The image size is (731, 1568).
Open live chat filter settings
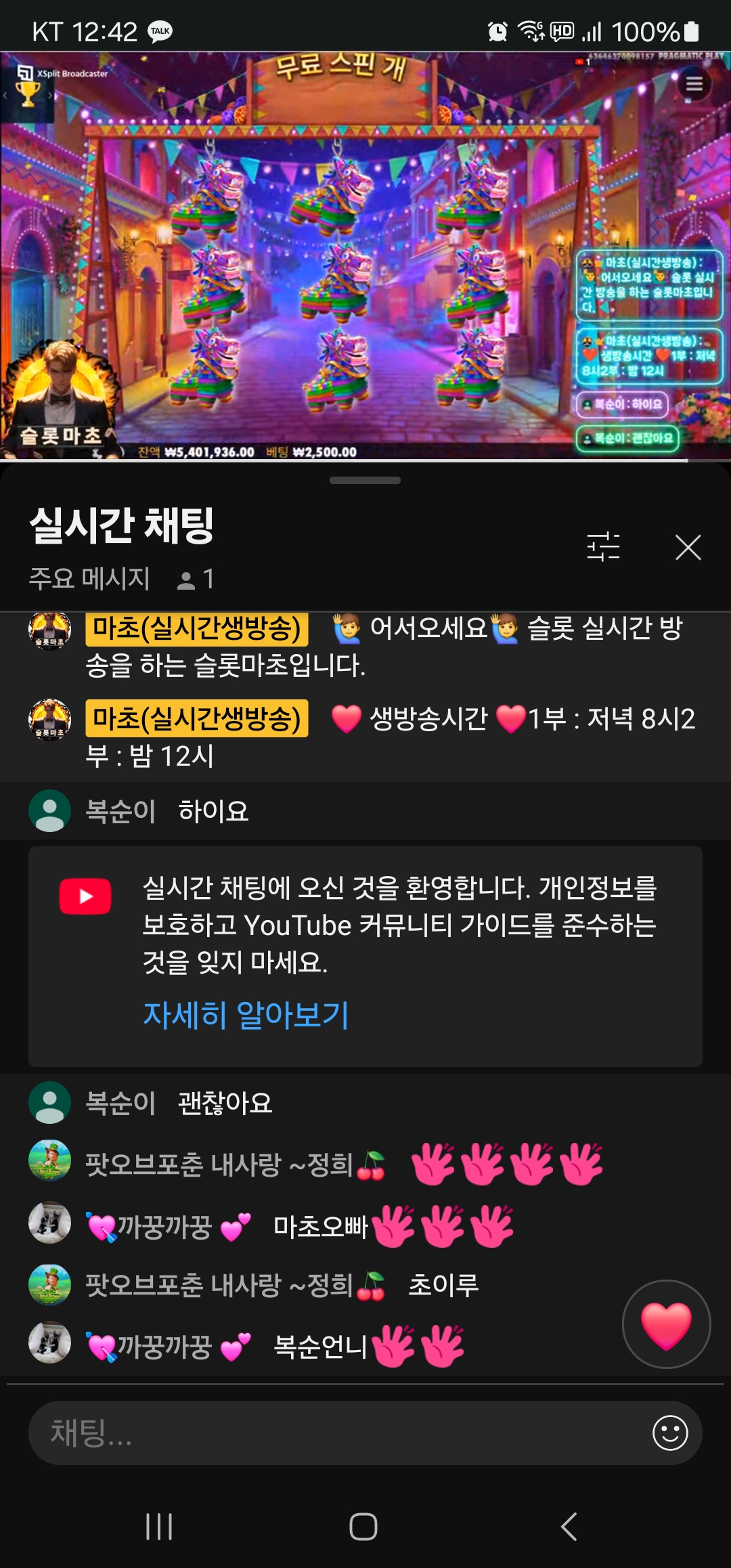602,546
